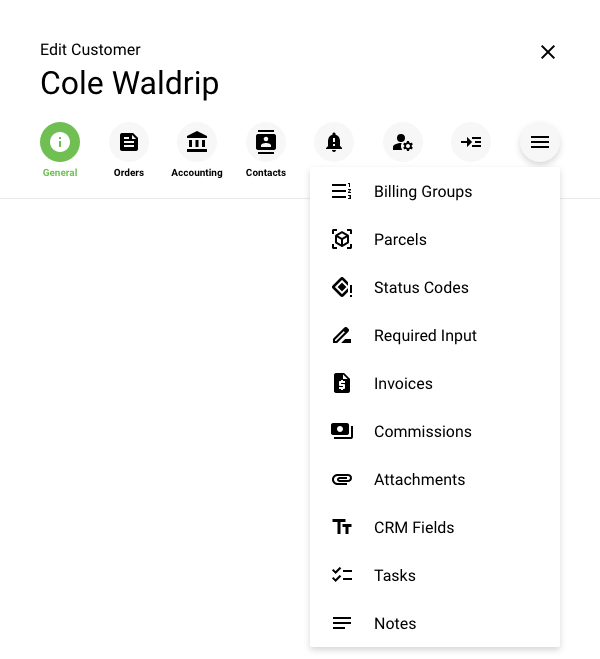The image size is (600, 659).
Task: Switch to the General tab
Action: click(x=60, y=142)
